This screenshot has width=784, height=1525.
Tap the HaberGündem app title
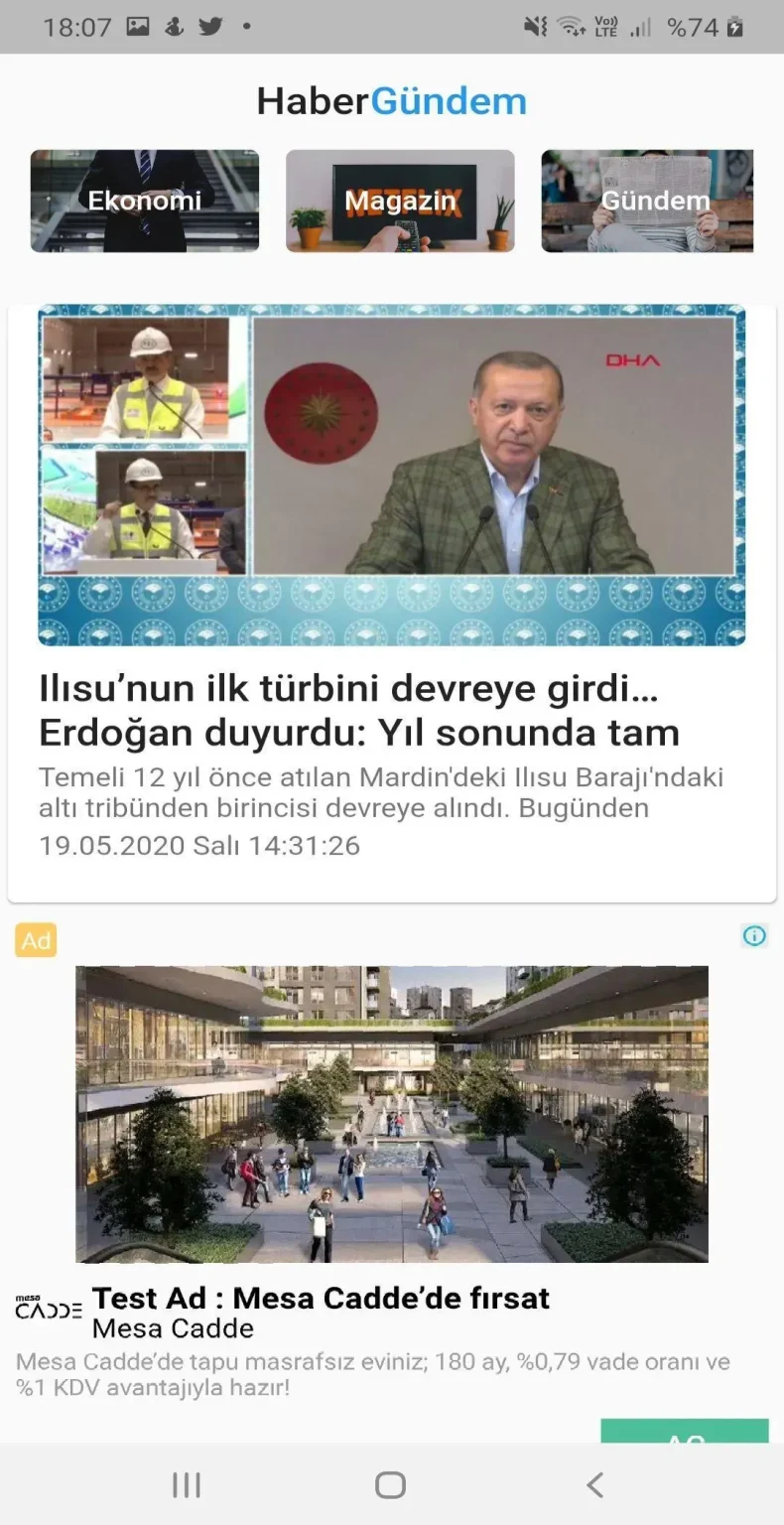click(x=391, y=99)
